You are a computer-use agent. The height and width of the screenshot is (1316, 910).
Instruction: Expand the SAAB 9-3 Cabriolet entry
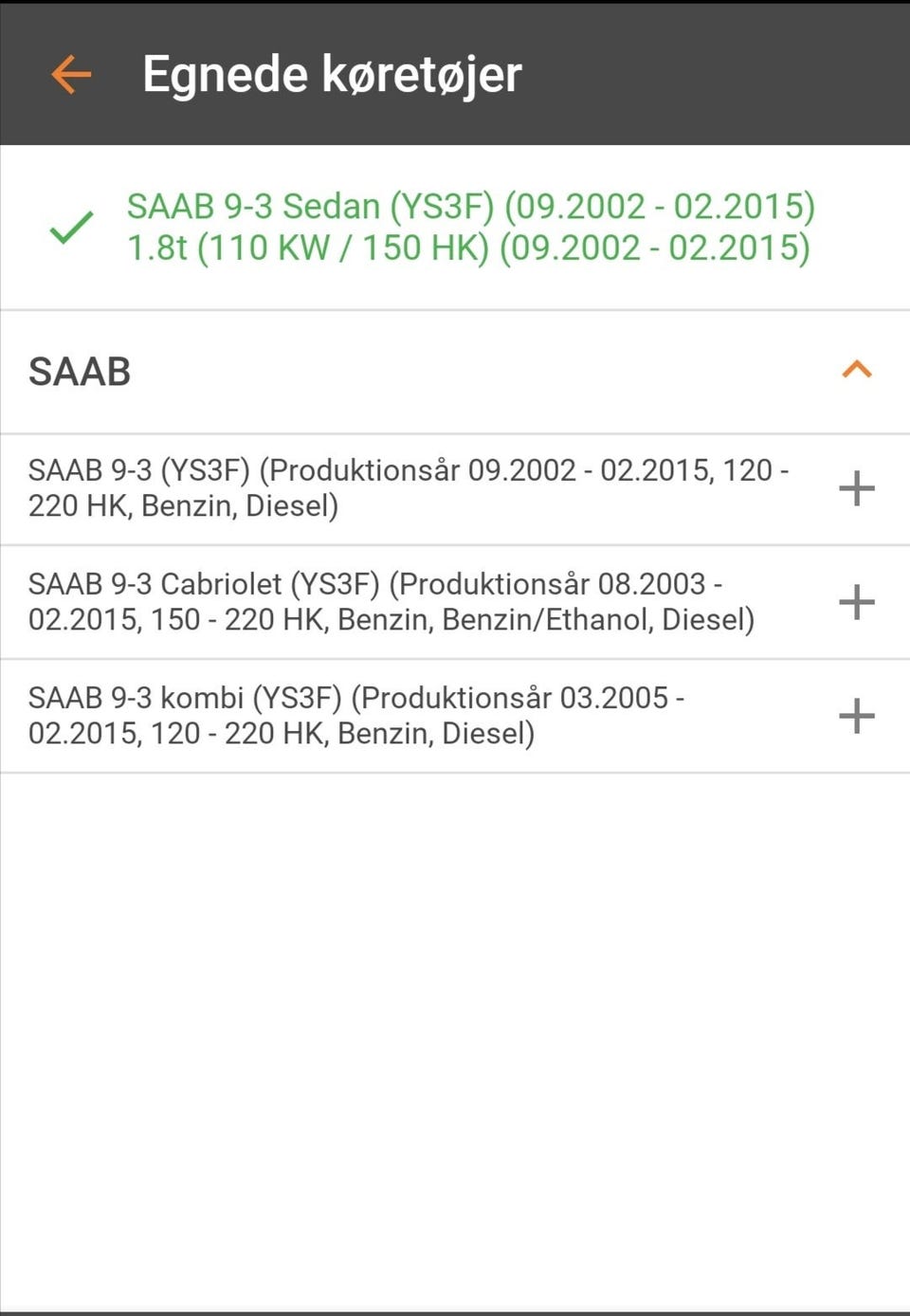tap(856, 602)
